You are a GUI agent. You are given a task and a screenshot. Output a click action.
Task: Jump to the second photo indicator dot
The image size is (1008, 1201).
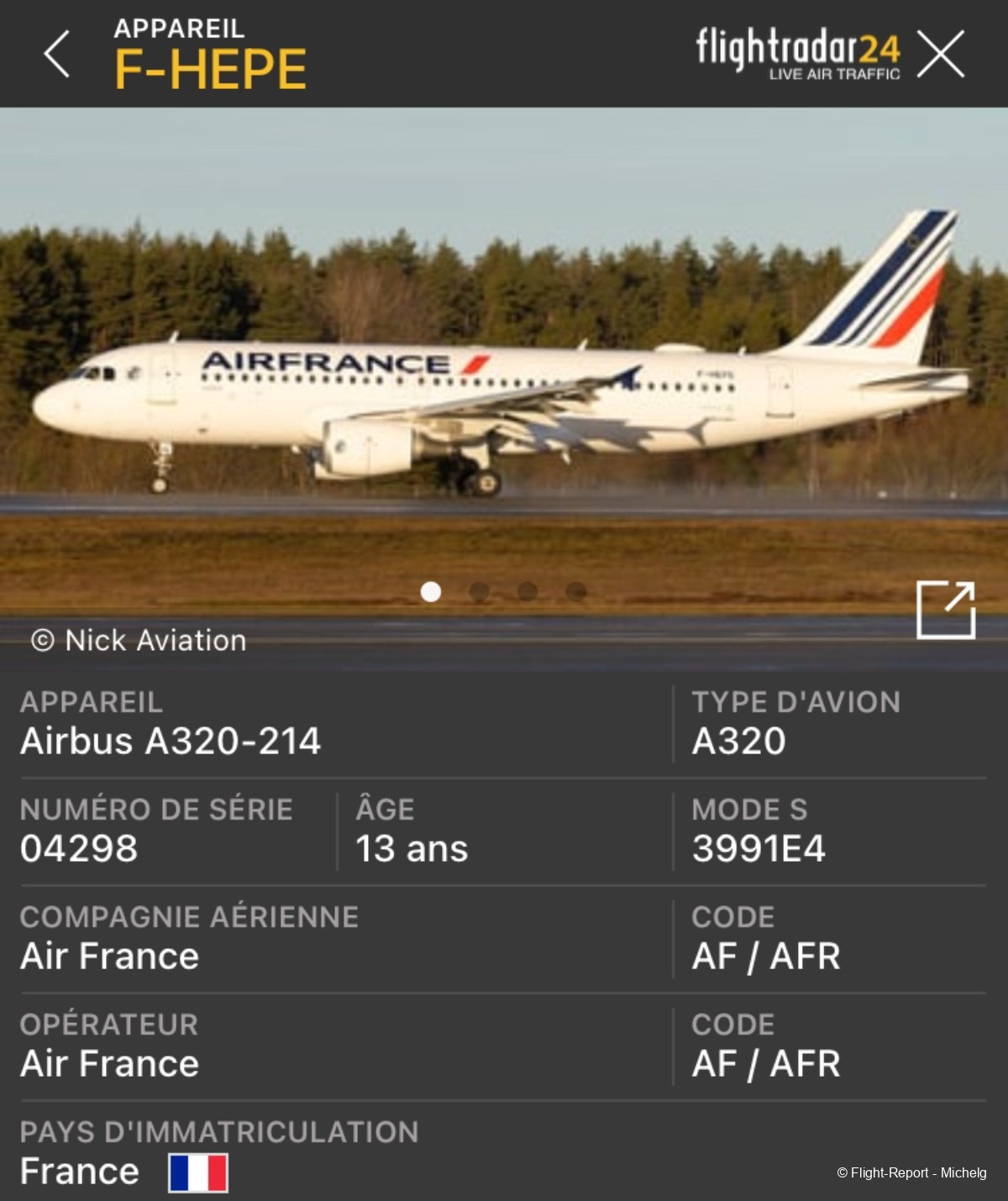479,592
